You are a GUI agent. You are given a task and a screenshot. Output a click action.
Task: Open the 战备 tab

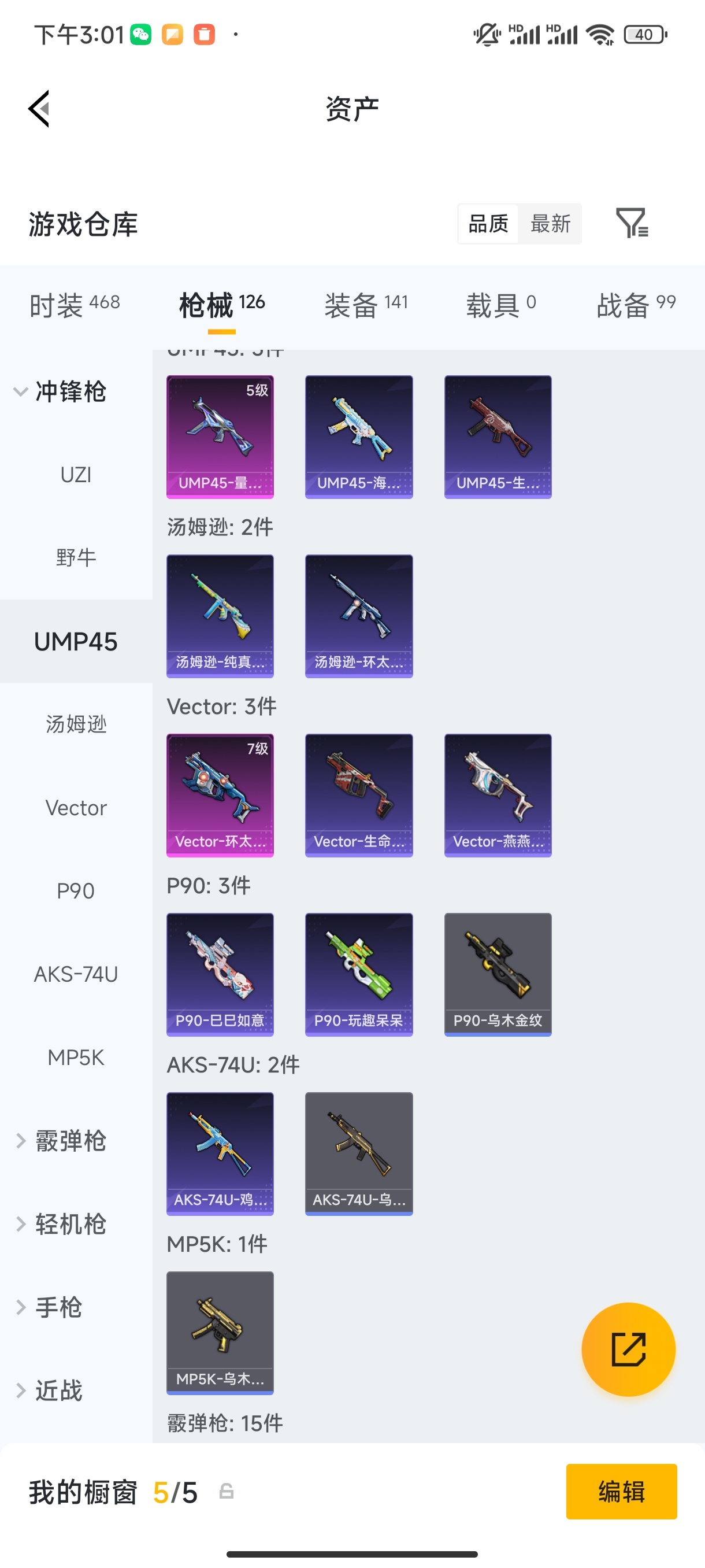coord(636,304)
